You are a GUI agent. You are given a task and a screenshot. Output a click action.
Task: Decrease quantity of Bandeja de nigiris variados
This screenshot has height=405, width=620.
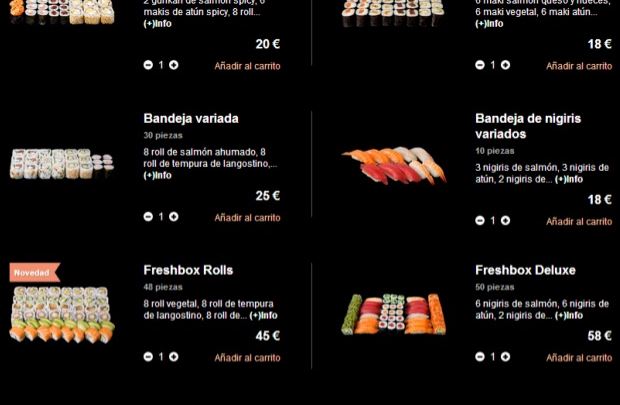click(479, 220)
